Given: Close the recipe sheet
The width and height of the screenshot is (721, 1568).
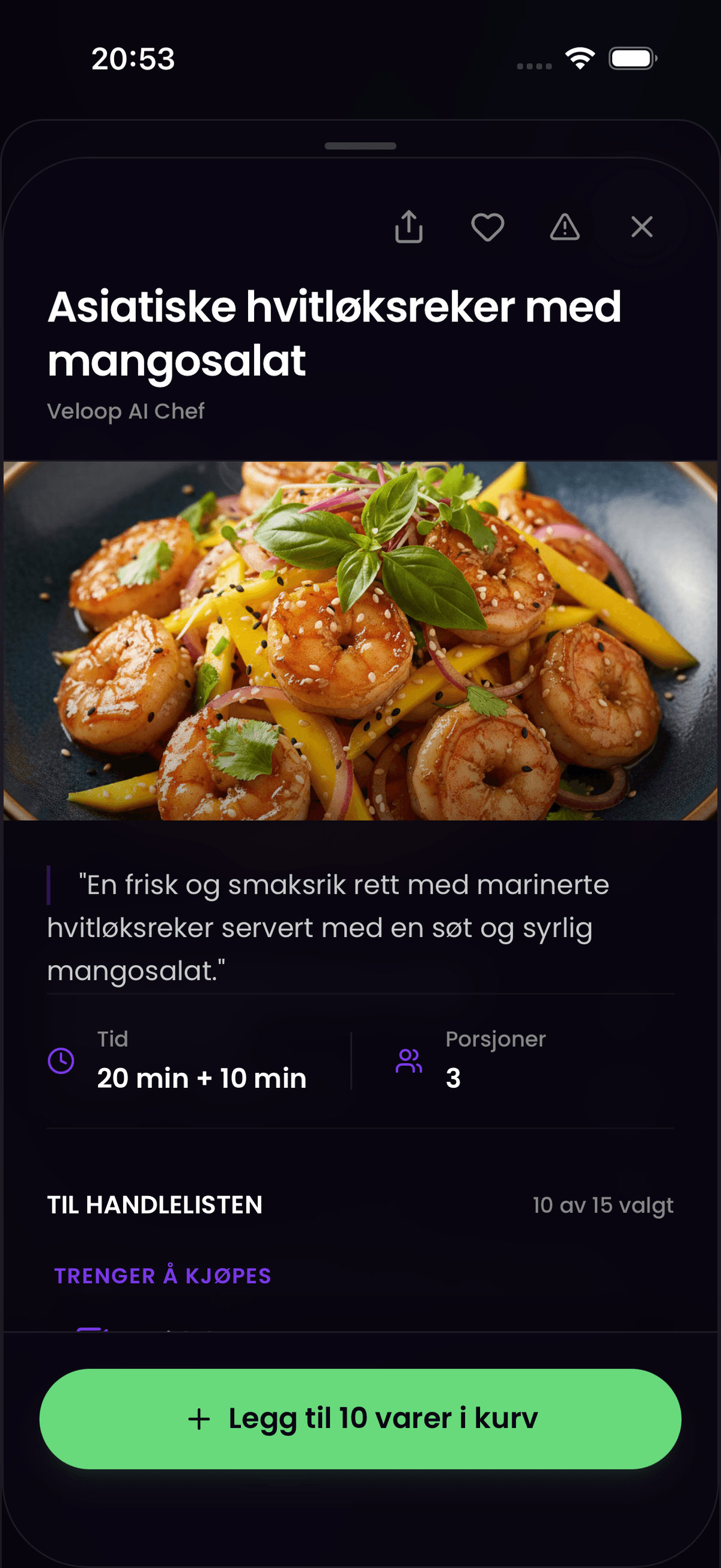Looking at the screenshot, I should (642, 227).
